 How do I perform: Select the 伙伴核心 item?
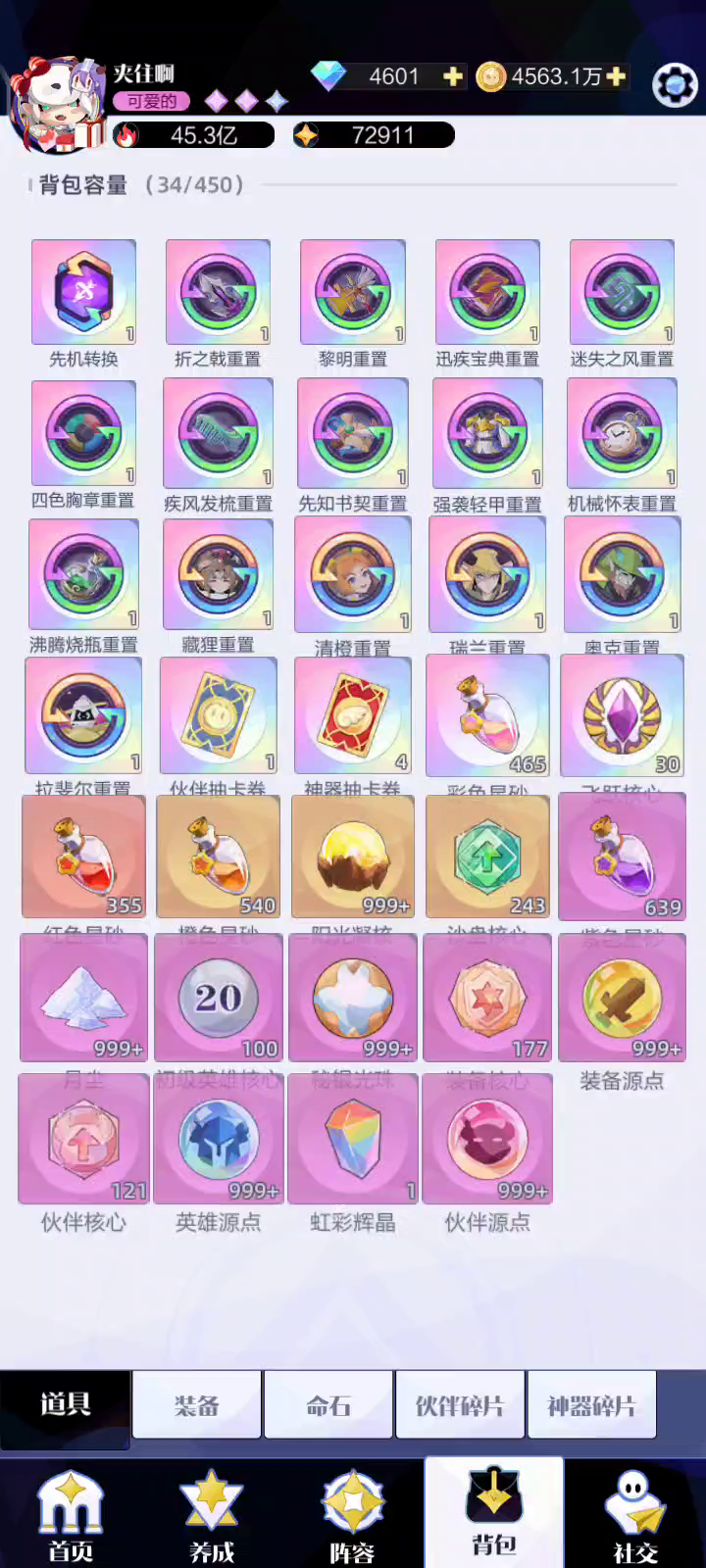tap(83, 1139)
